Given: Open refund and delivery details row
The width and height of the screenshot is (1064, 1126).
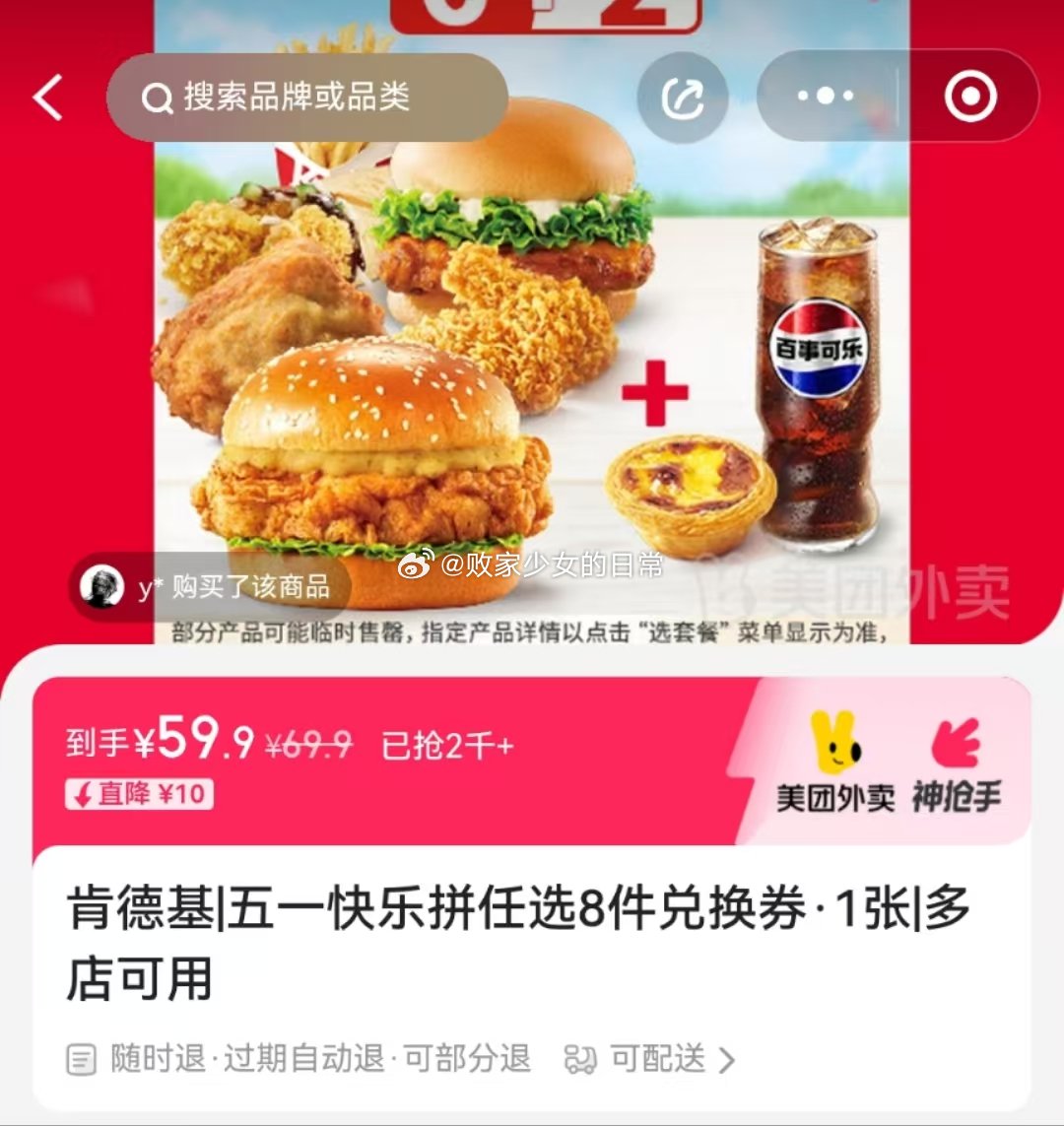Looking at the screenshot, I should (401, 1060).
